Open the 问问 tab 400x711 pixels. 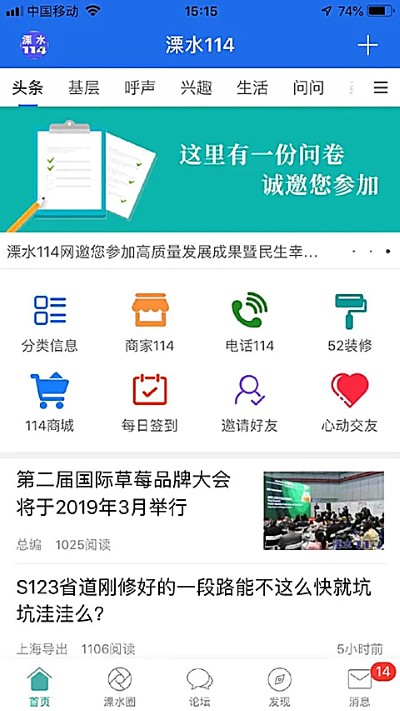(308, 88)
